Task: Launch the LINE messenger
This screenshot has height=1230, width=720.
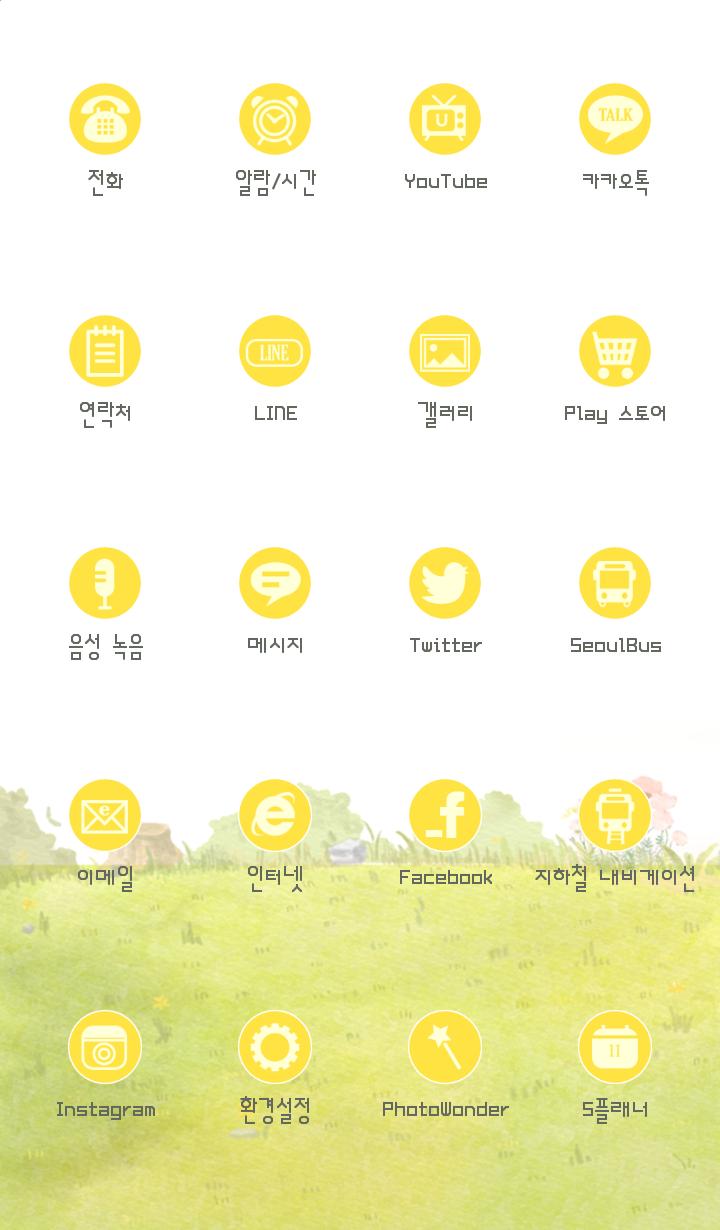Action: (x=275, y=351)
